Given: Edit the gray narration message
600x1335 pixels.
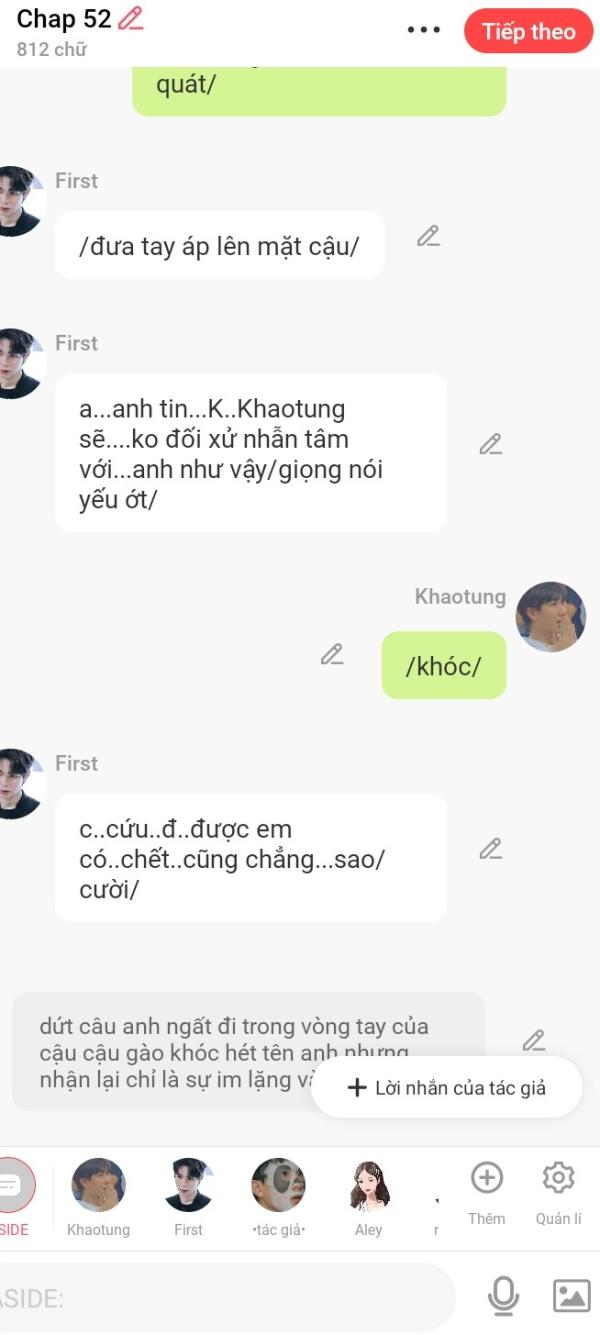Looking at the screenshot, I should coord(534,1041).
